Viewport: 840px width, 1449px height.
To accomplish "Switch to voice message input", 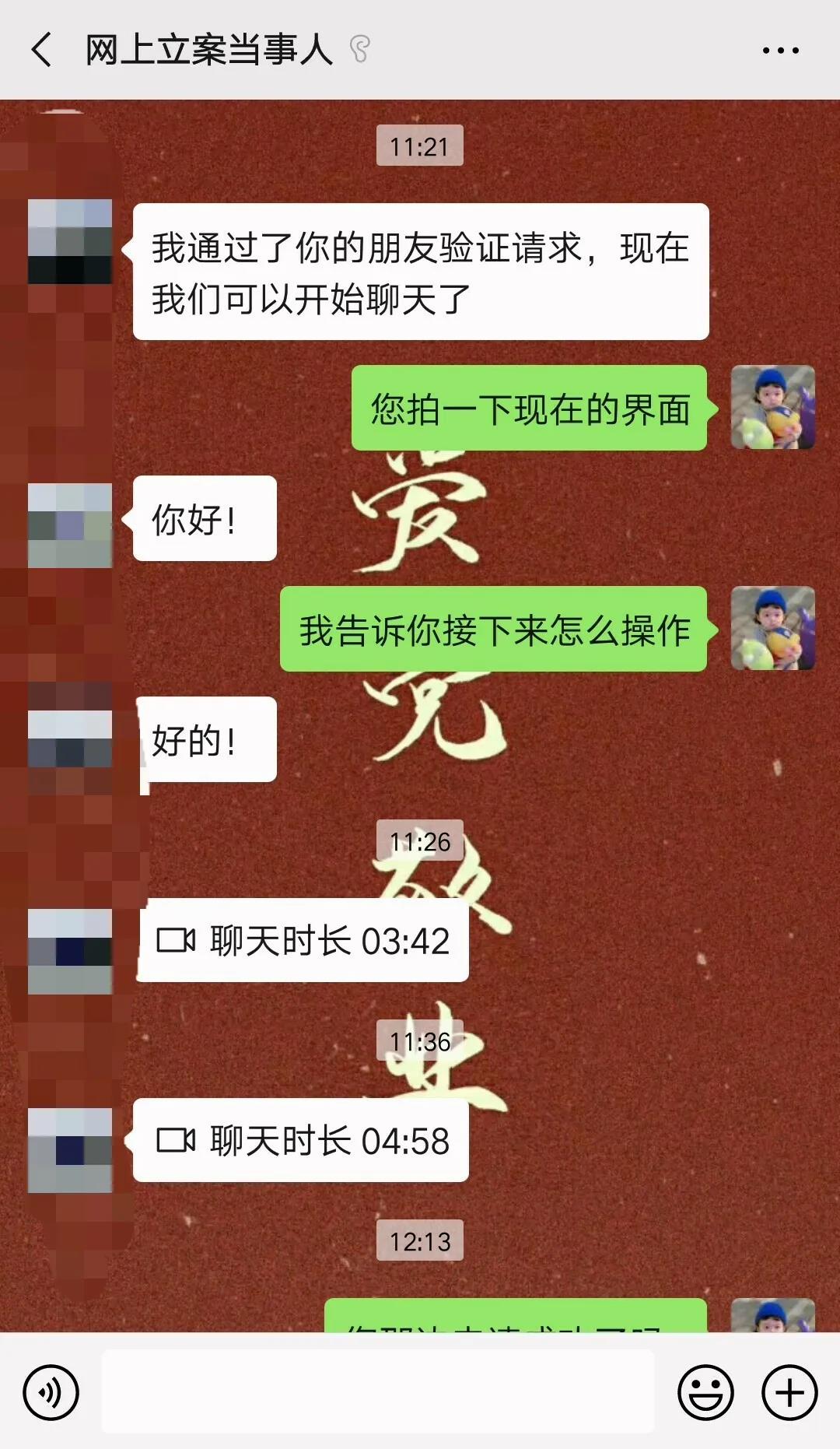I will 51,1392.
